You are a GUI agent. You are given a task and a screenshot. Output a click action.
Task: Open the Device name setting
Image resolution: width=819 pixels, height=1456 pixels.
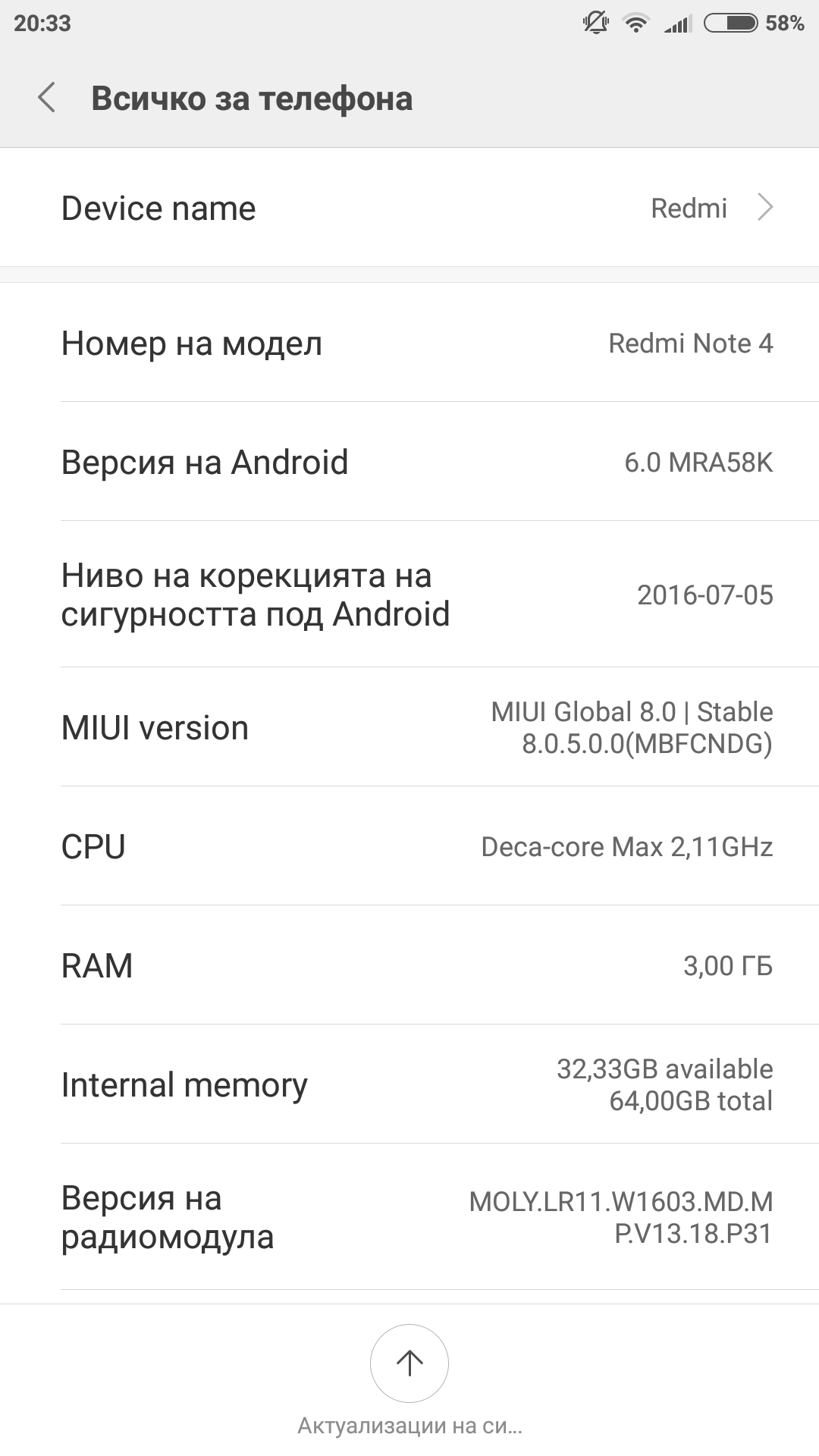click(409, 208)
